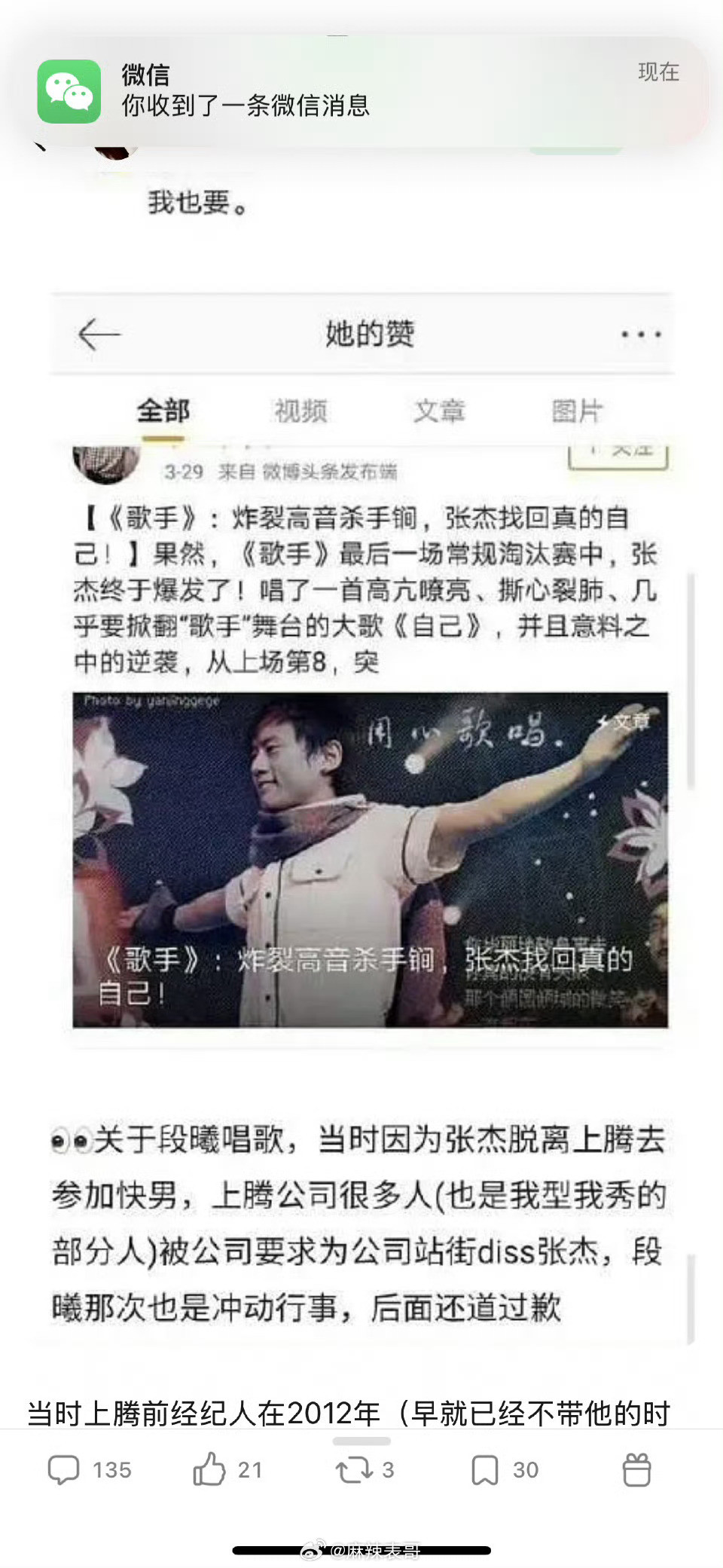This screenshot has height=1568, width=723.
Task: Tap the WeChat icon in the notification banner
Action: [x=70, y=91]
